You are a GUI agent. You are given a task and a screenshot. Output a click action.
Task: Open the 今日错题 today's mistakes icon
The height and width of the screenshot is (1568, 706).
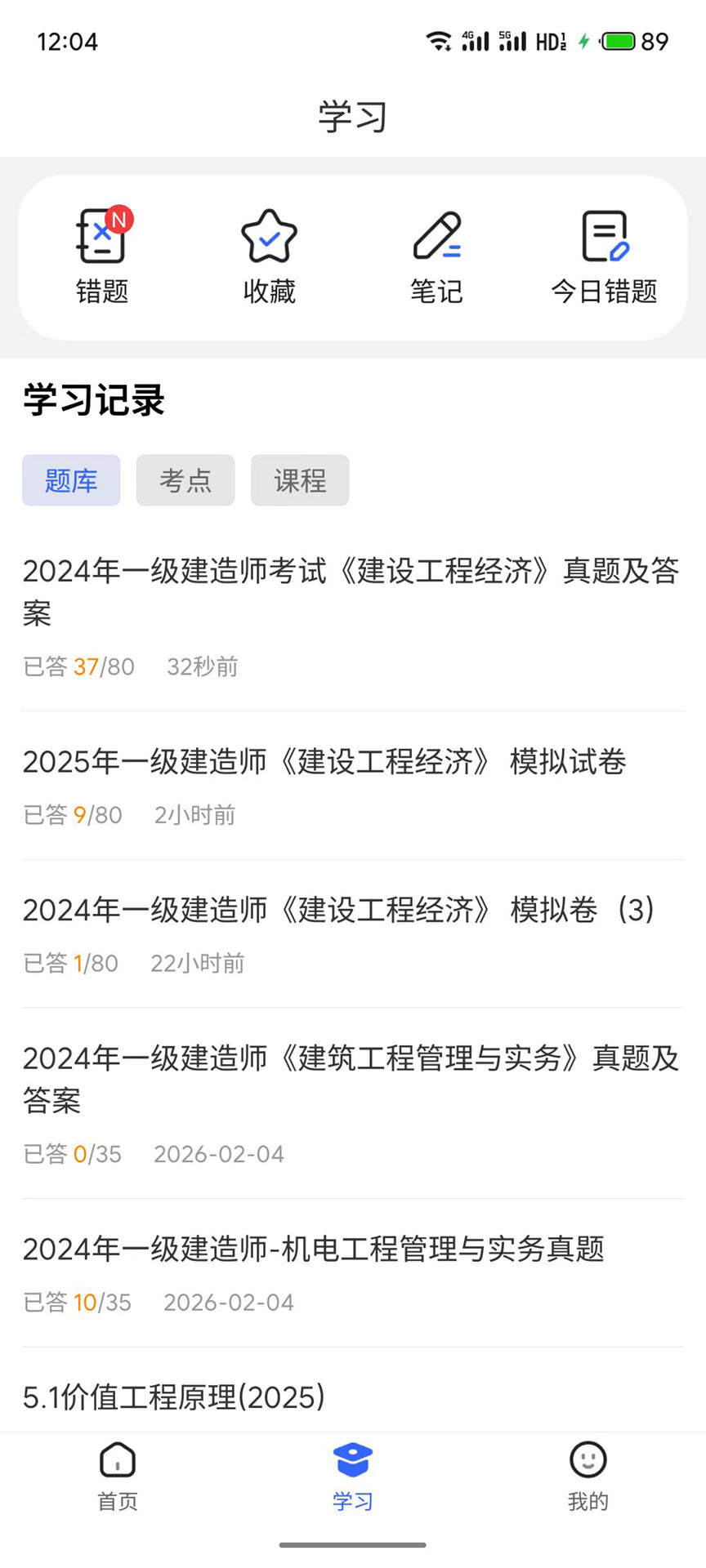pos(605,237)
